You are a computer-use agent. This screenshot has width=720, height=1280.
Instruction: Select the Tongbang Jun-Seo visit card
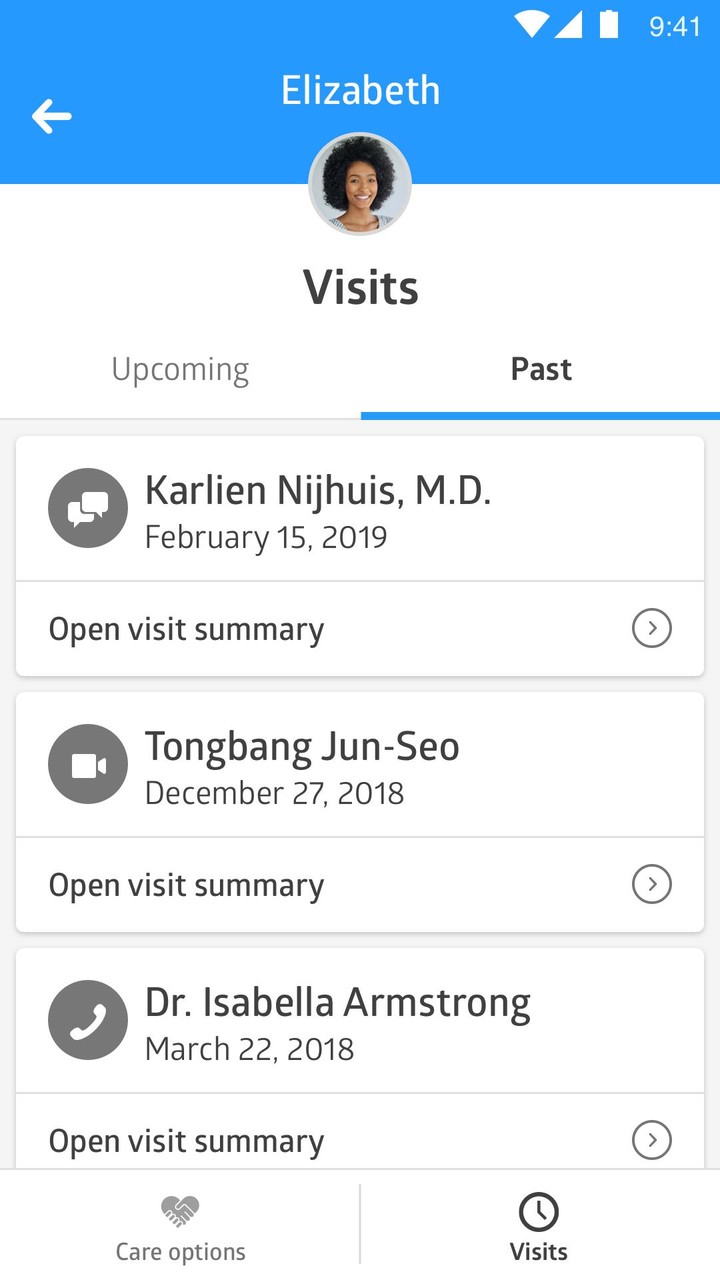[x=360, y=763]
